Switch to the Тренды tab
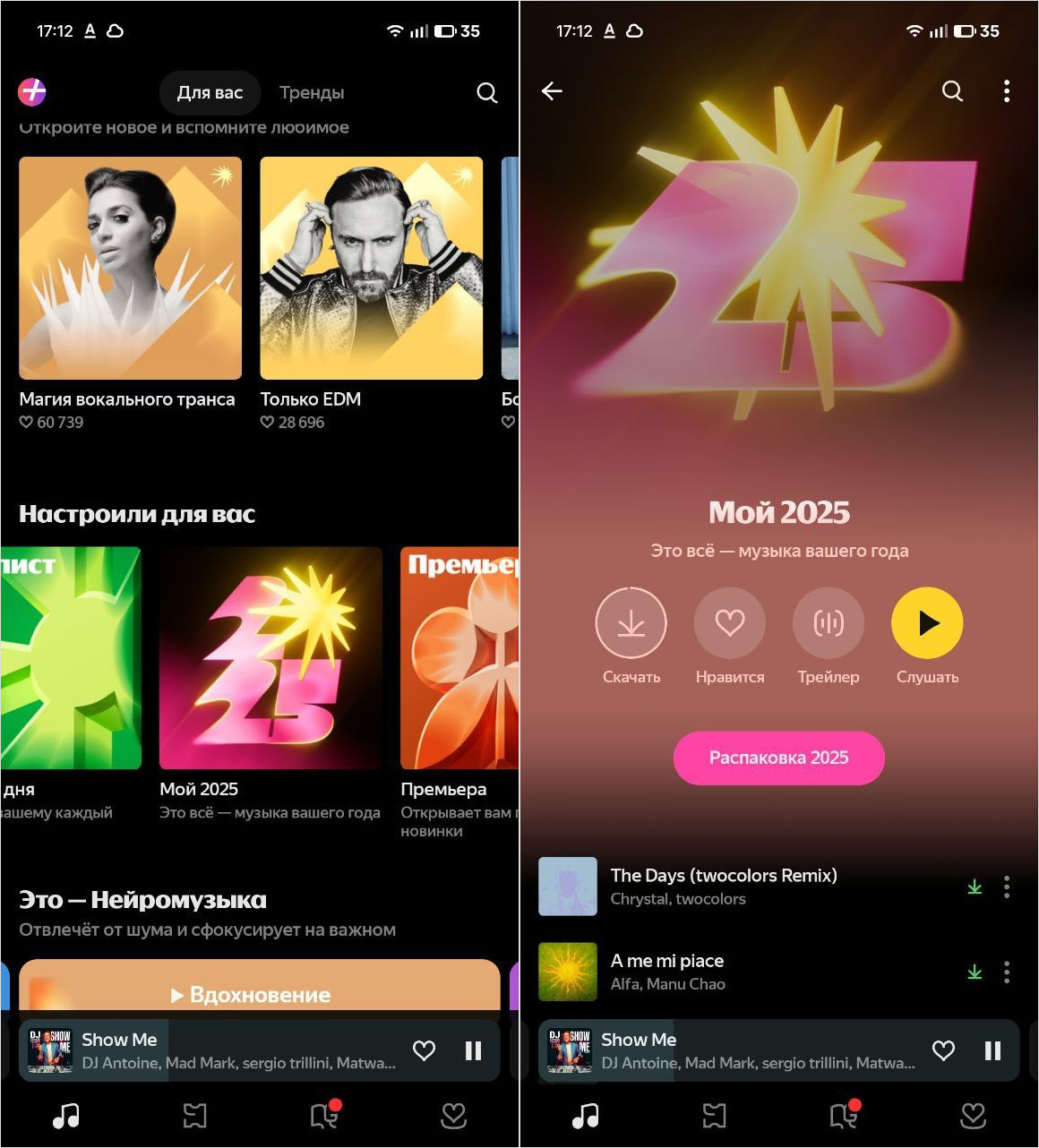Screen dimensions: 1039x1148 coord(311,92)
